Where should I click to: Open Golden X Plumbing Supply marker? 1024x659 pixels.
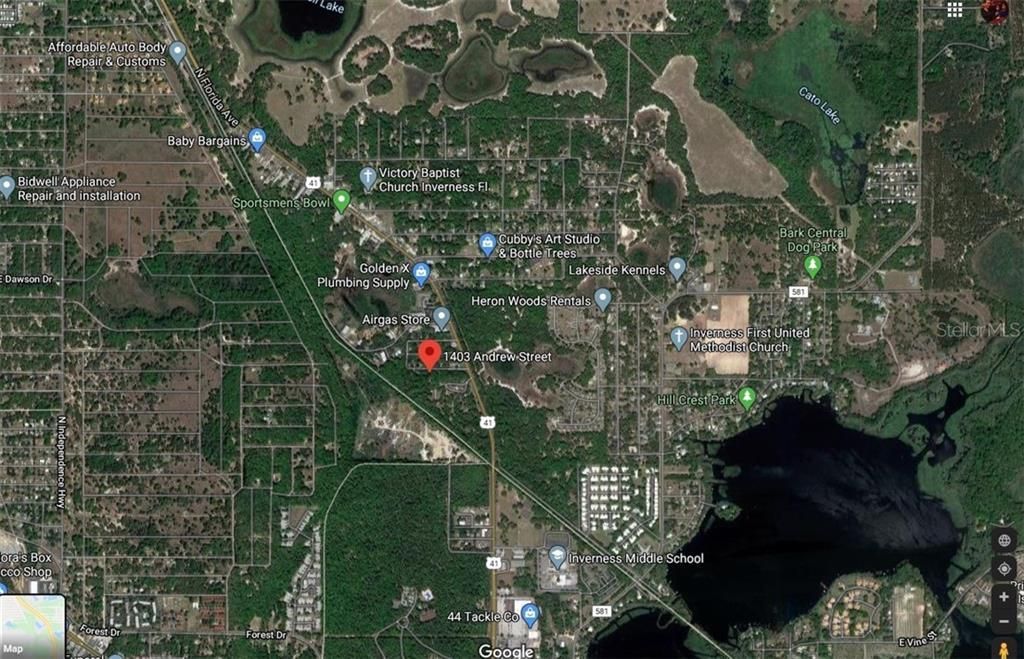click(421, 272)
